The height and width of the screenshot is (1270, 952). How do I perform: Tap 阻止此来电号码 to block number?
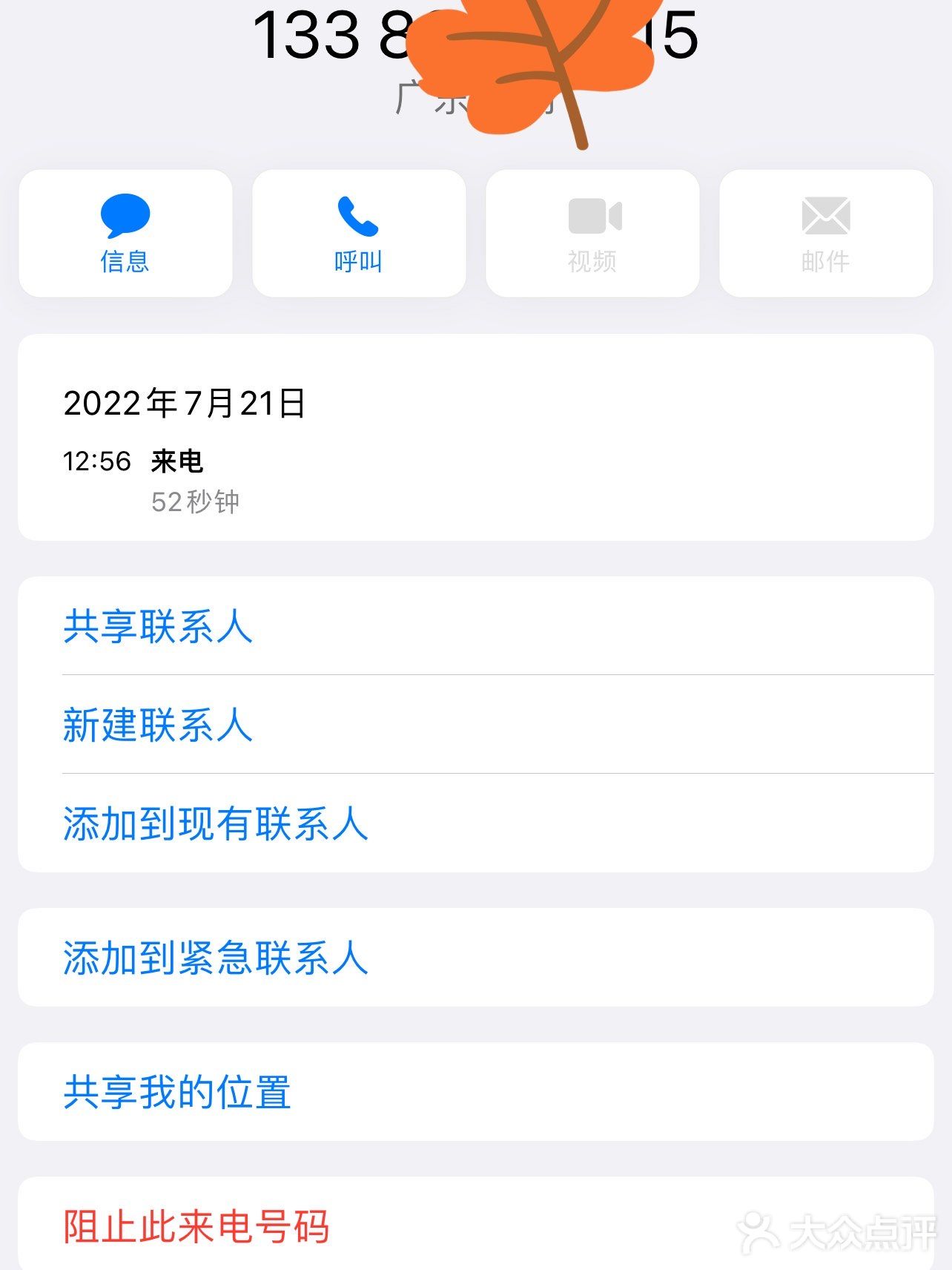196,1225
